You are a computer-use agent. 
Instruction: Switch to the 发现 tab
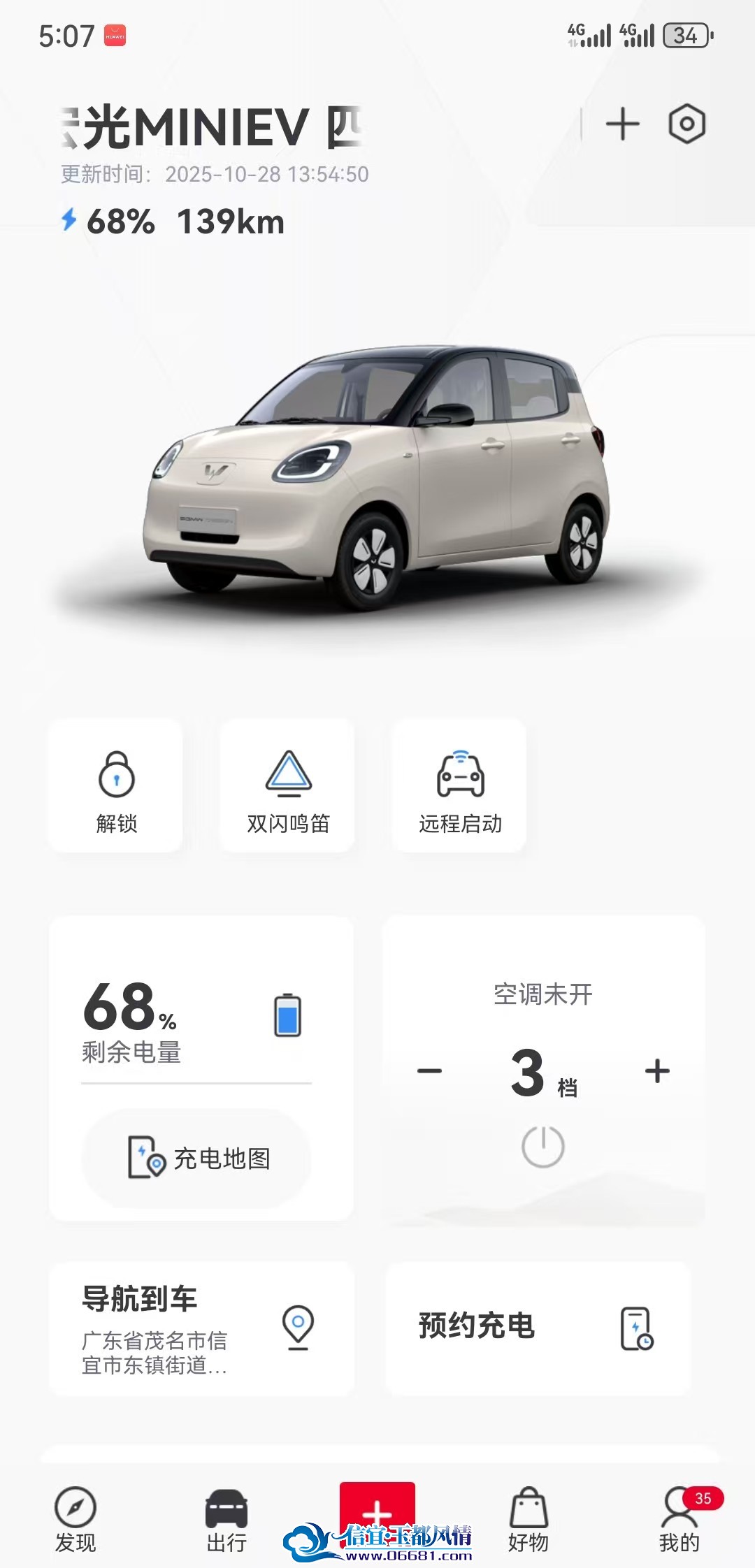click(75, 1520)
